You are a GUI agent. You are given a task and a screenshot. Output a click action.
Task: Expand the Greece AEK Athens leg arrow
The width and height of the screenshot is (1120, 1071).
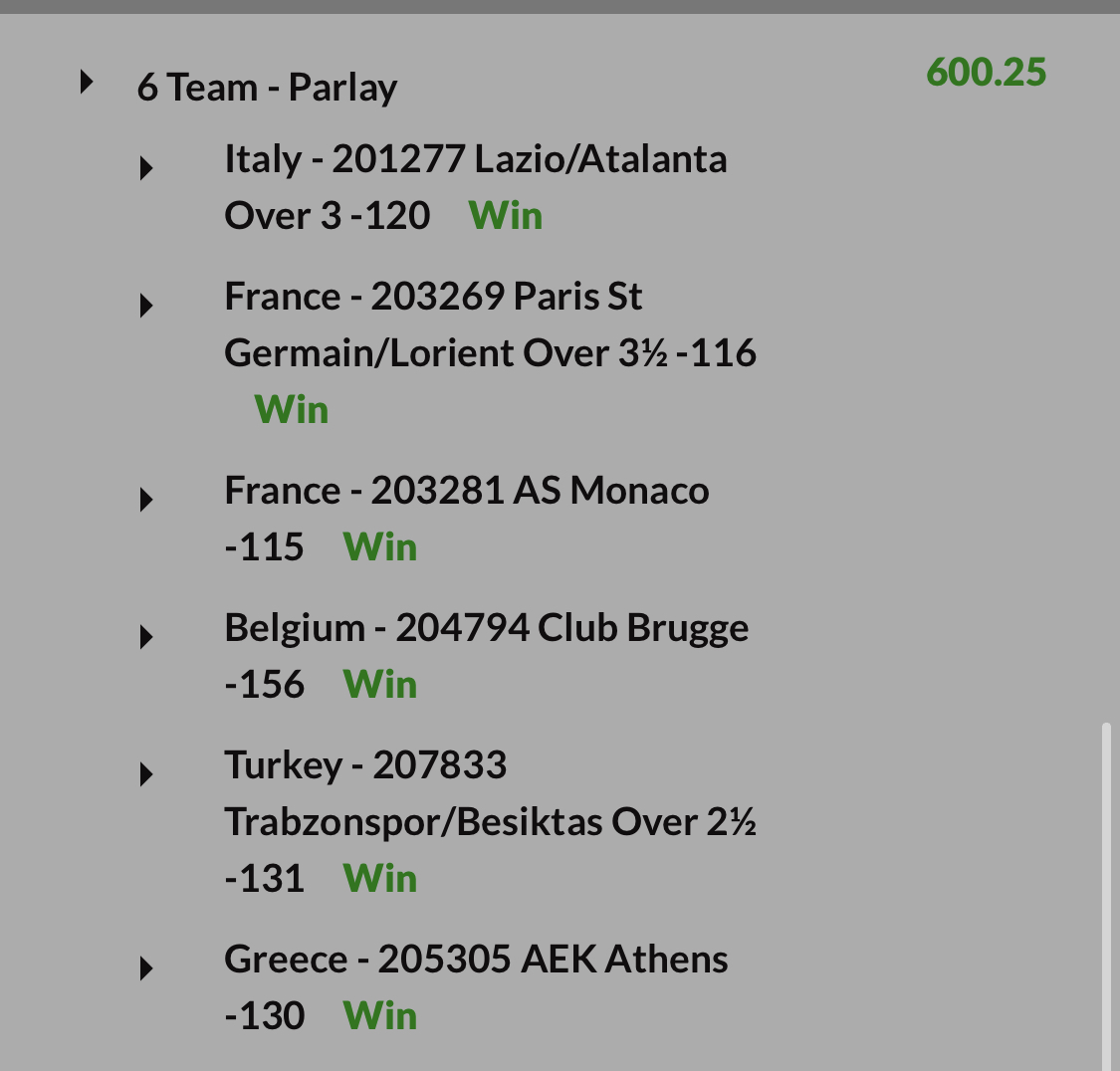(x=147, y=967)
